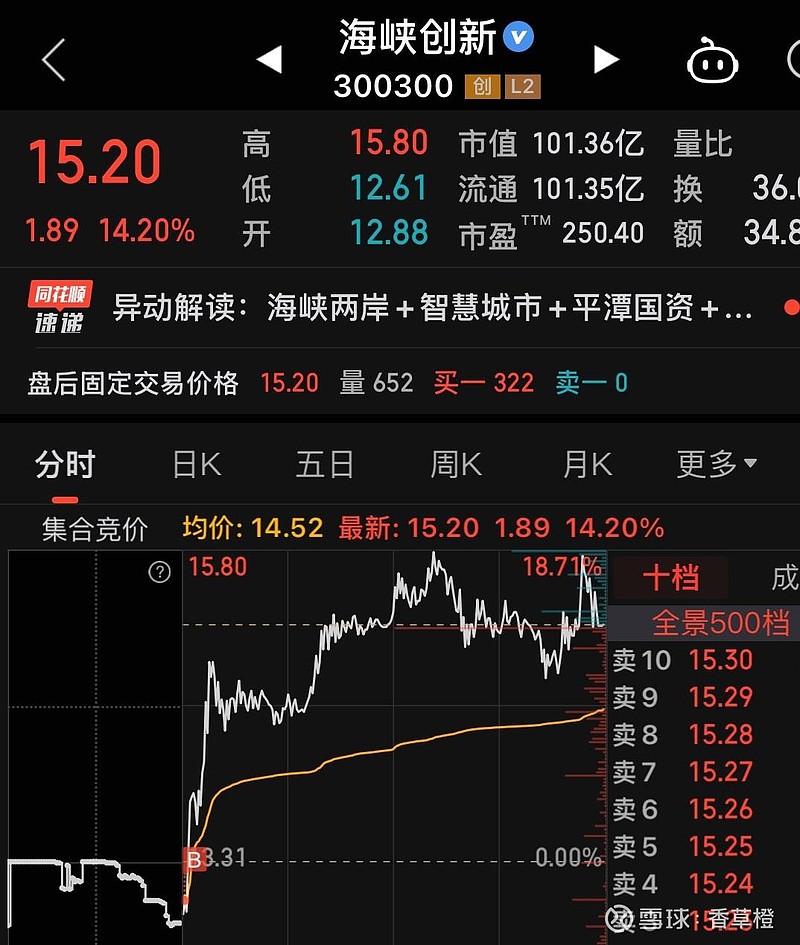Tap the 买一 322 bid quote
Viewport: 800px width, 945px height.
tap(484, 384)
